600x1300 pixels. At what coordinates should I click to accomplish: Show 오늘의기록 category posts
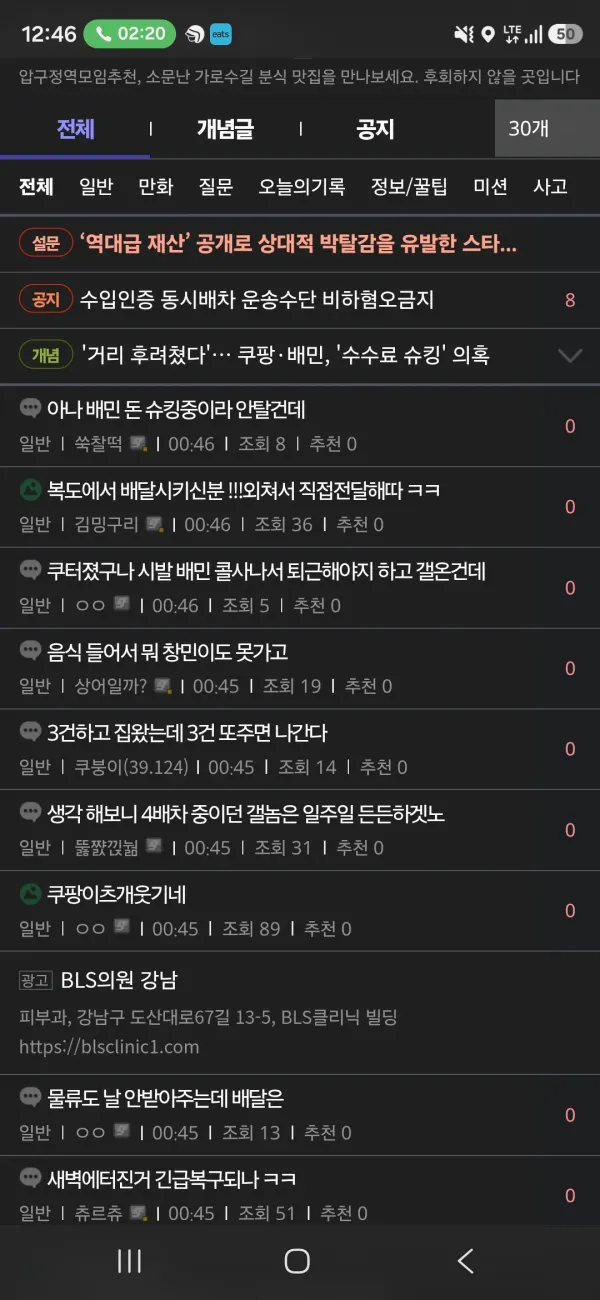click(x=302, y=186)
